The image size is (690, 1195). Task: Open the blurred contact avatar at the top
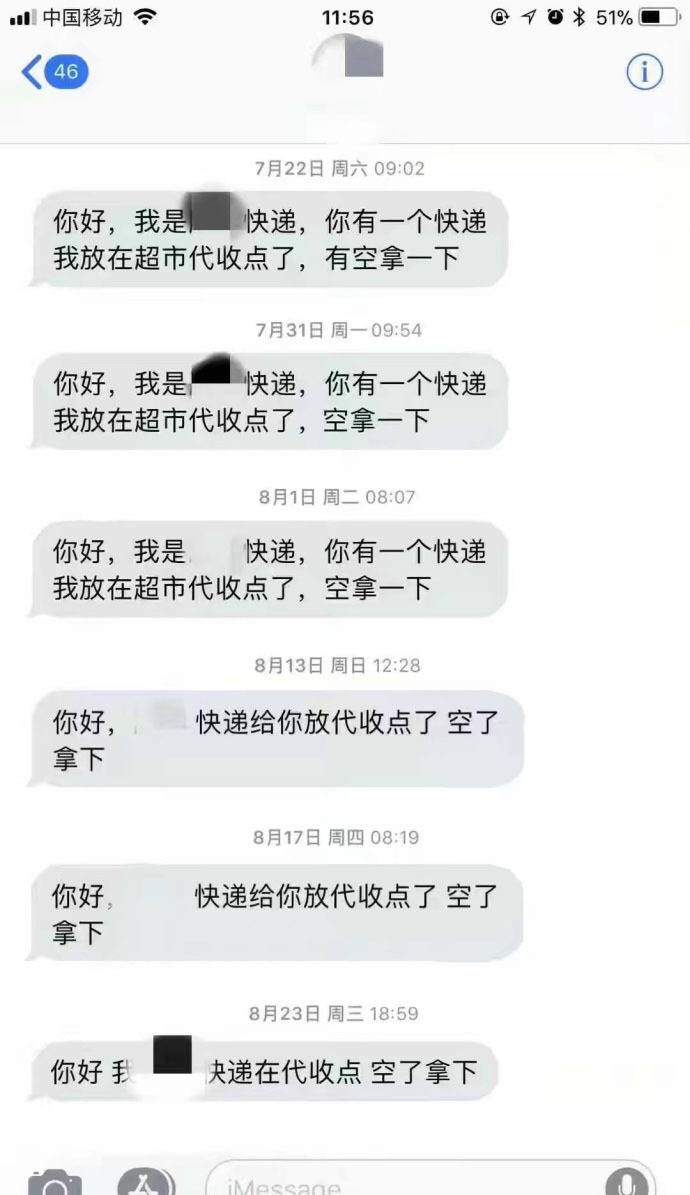pyautogui.click(x=349, y=59)
